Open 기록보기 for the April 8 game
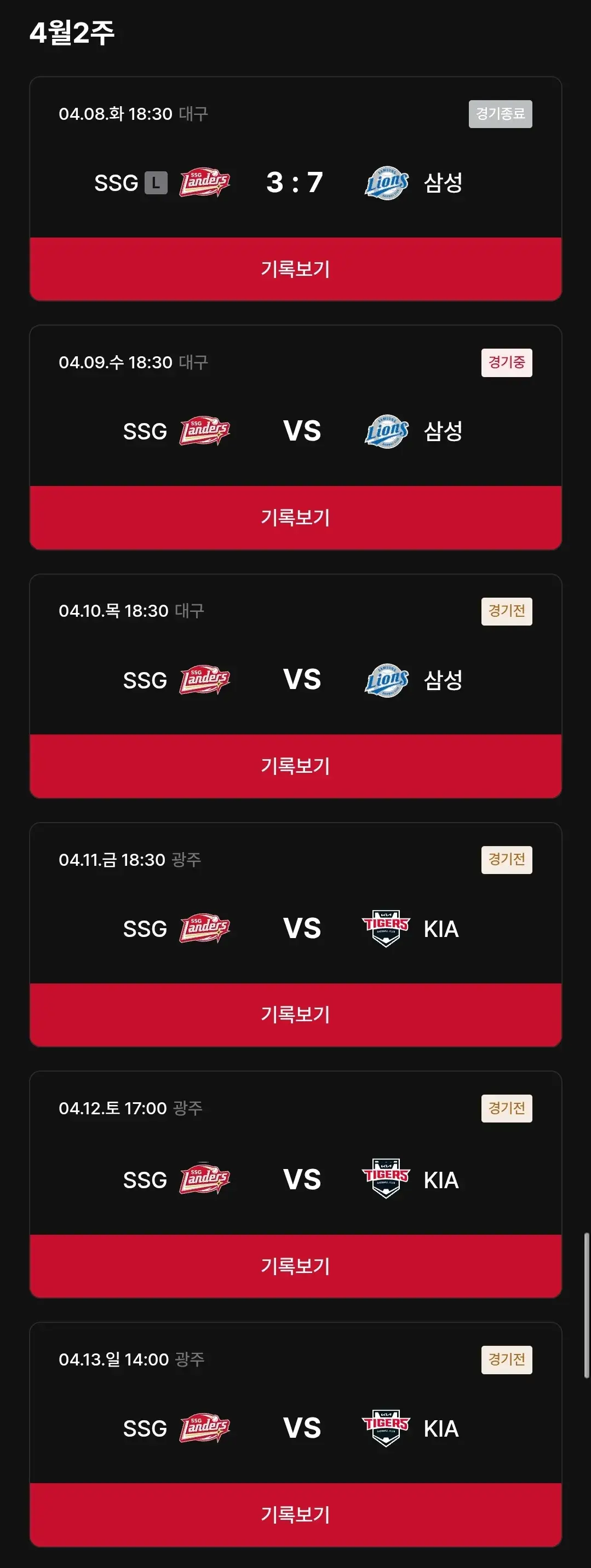591x1568 pixels. 295,270
